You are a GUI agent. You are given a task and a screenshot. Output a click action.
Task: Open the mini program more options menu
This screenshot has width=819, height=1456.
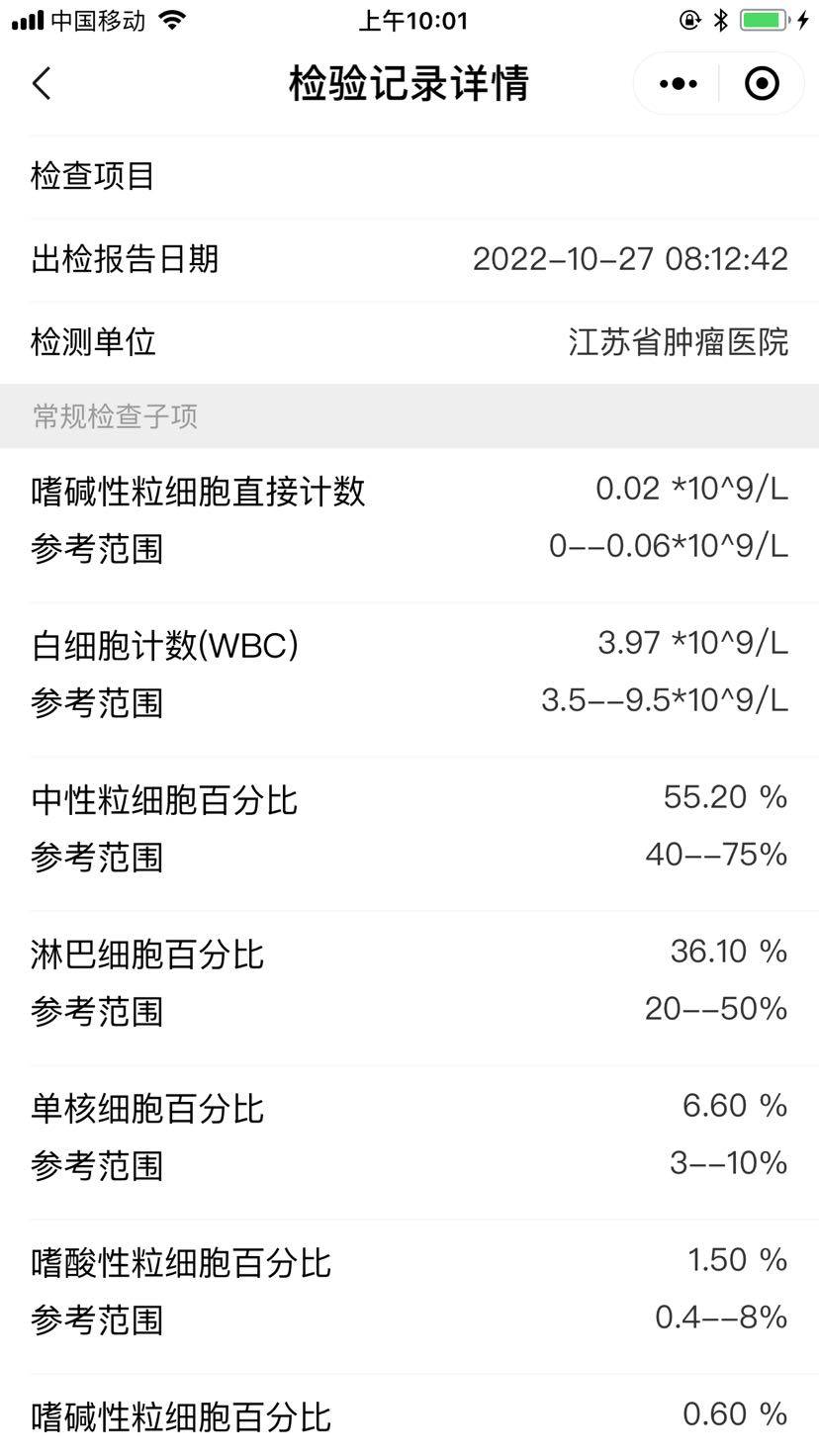pyautogui.click(x=678, y=84)
